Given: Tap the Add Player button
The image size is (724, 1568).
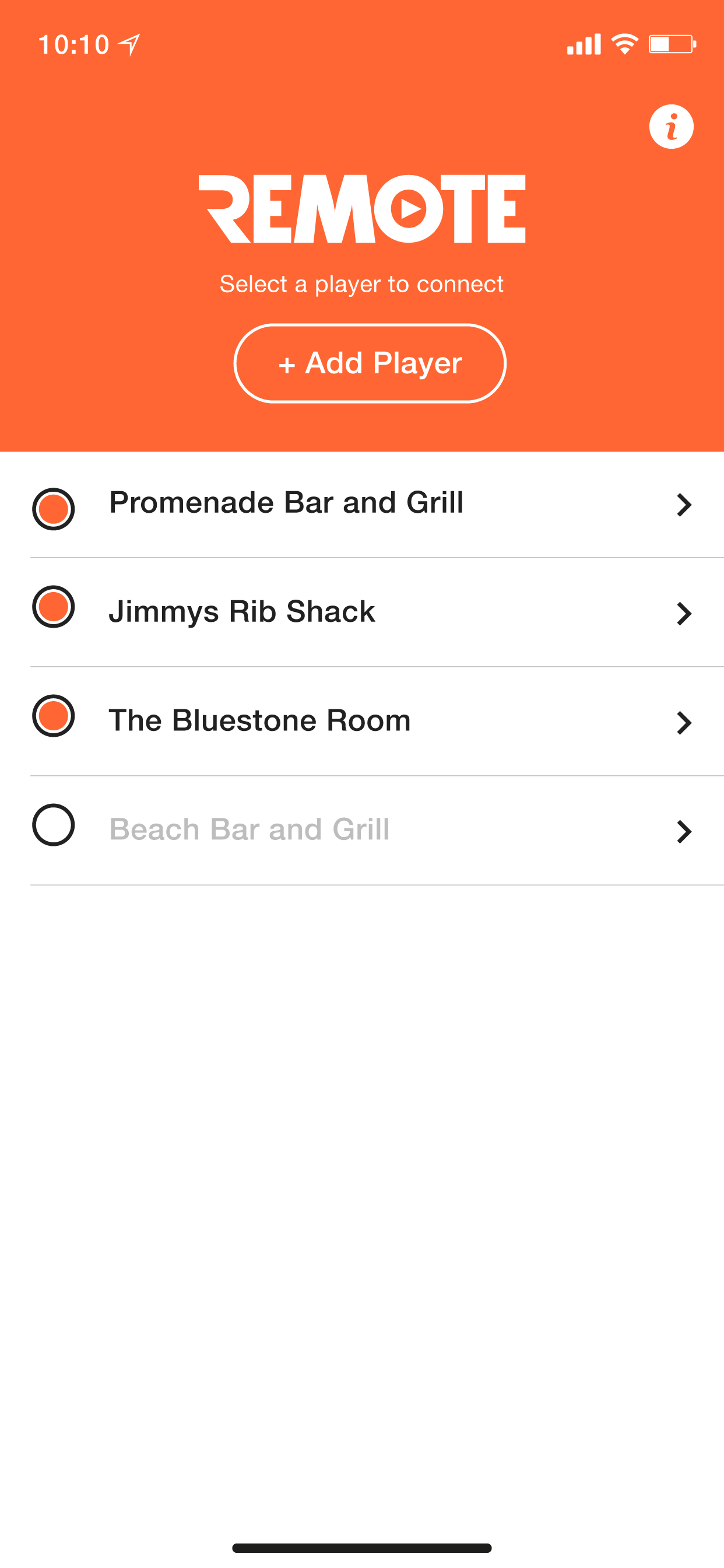Looking at the screenshot, I should [x=370, y=363].
